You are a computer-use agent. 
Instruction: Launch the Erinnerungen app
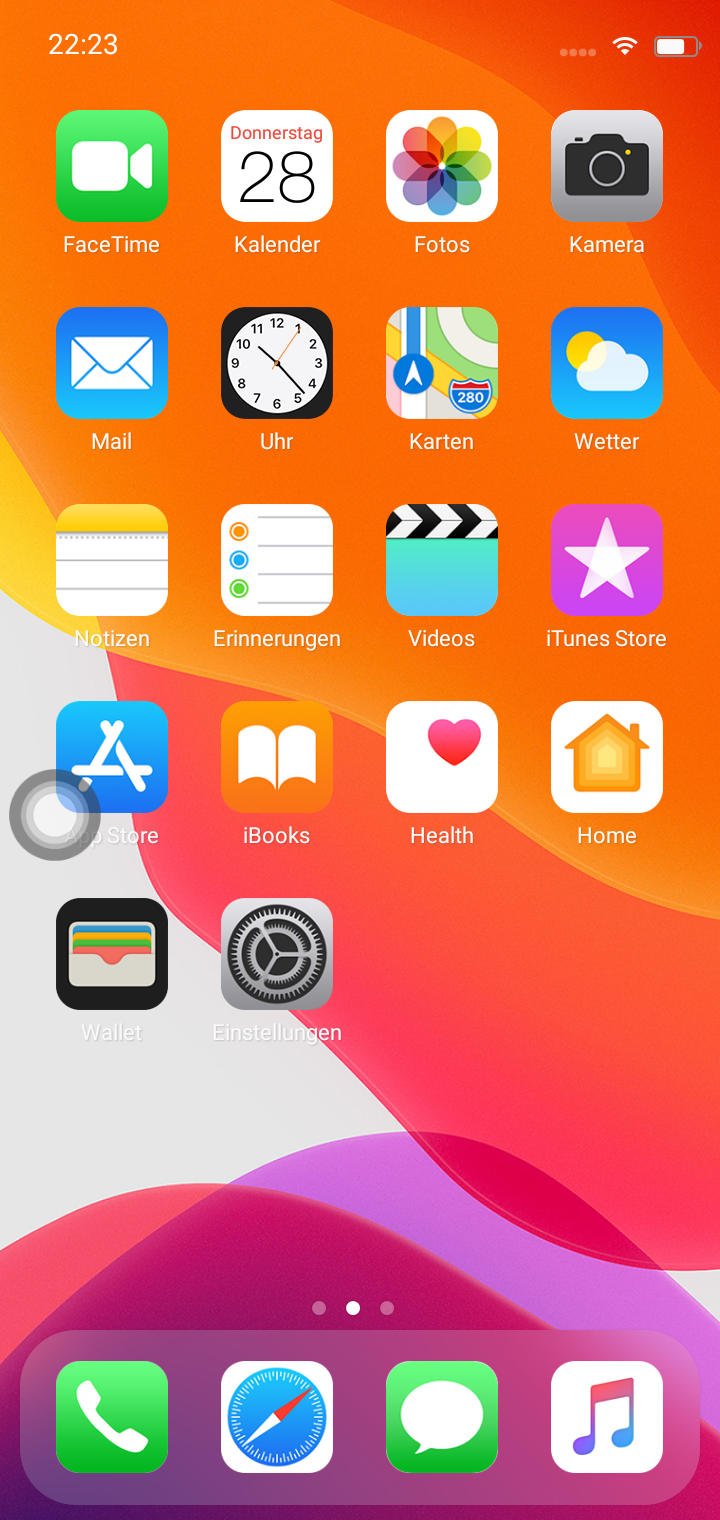pyautogui.click(x=277, y=560)
